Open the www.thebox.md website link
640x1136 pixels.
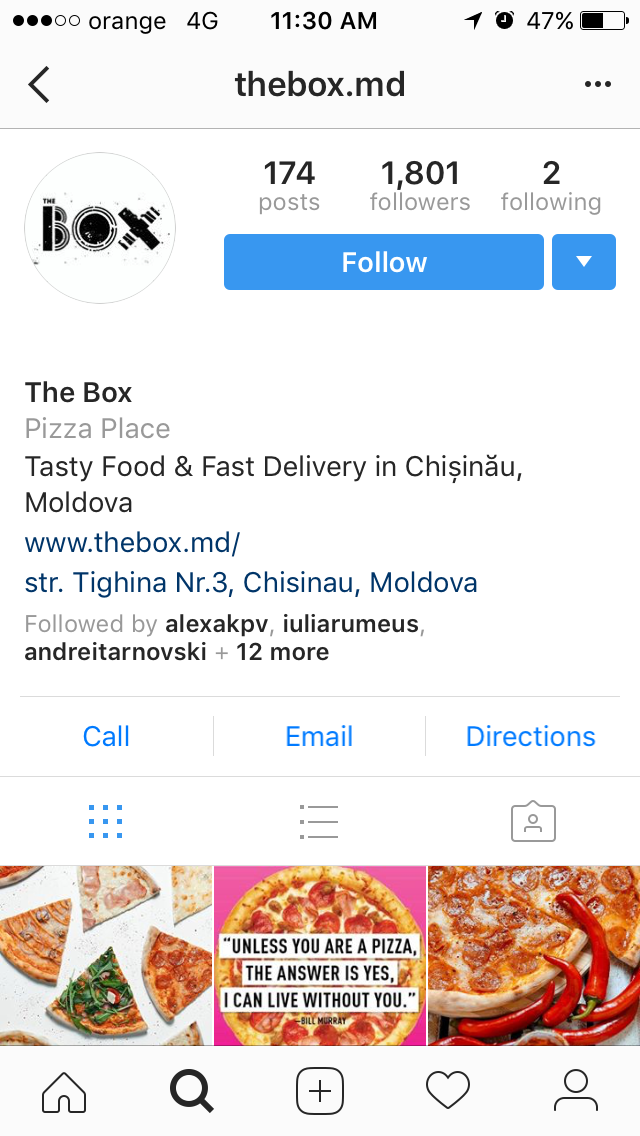133,543
